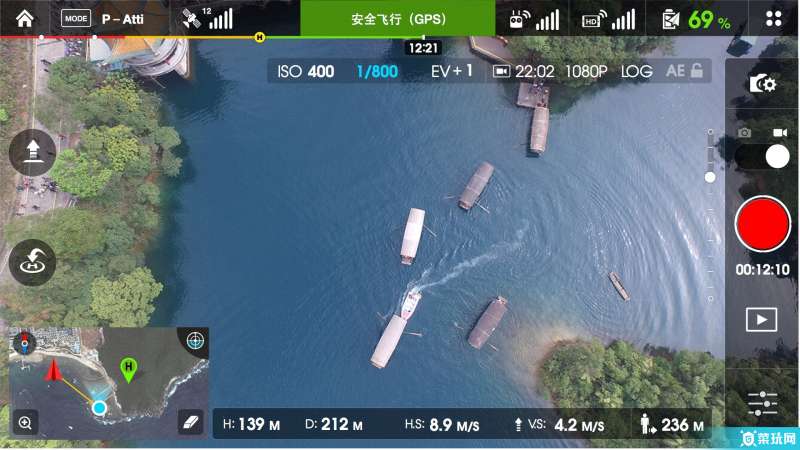This screenshot has height=450, width=800.
Task: Open the ISO 400 setting
Action: tap(305, 71)
